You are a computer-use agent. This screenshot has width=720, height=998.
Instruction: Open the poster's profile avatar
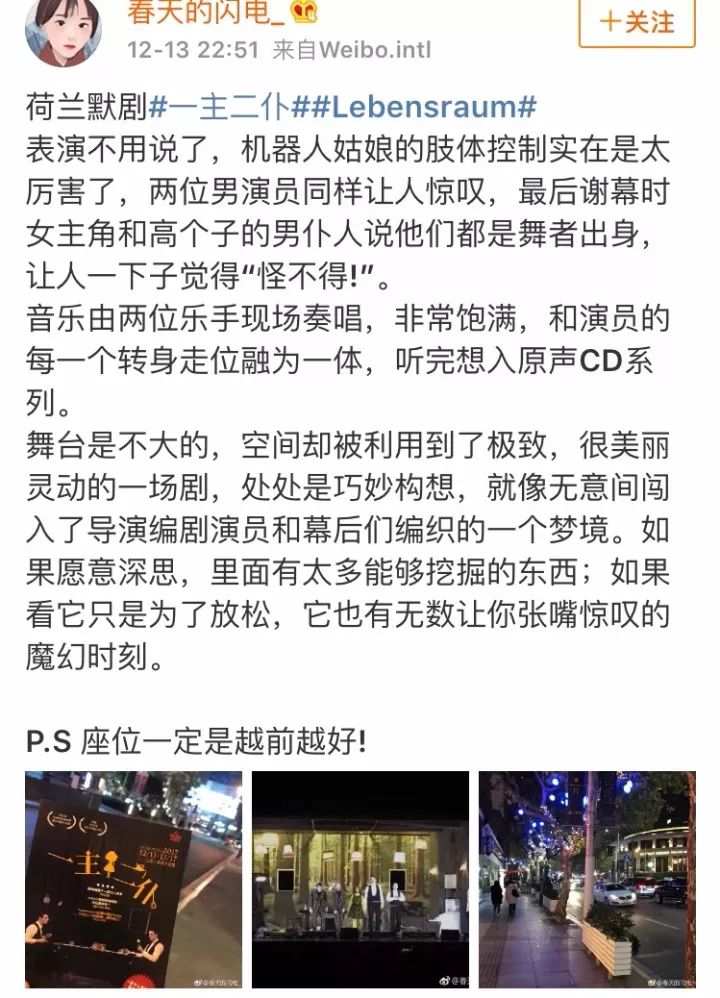click(x=63, y=30)
